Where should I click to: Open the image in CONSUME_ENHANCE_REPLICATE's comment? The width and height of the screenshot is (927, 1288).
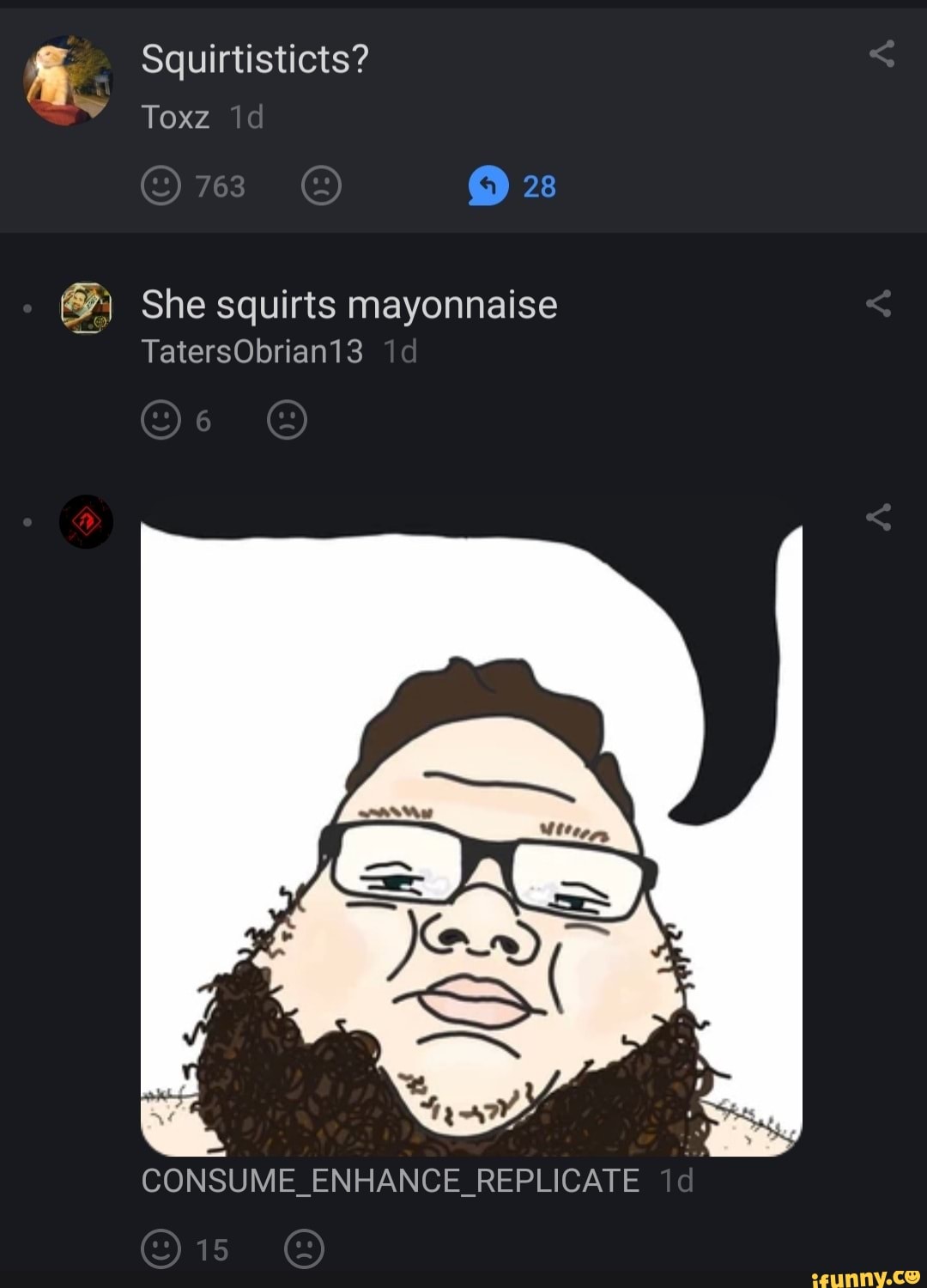[470, 841]
